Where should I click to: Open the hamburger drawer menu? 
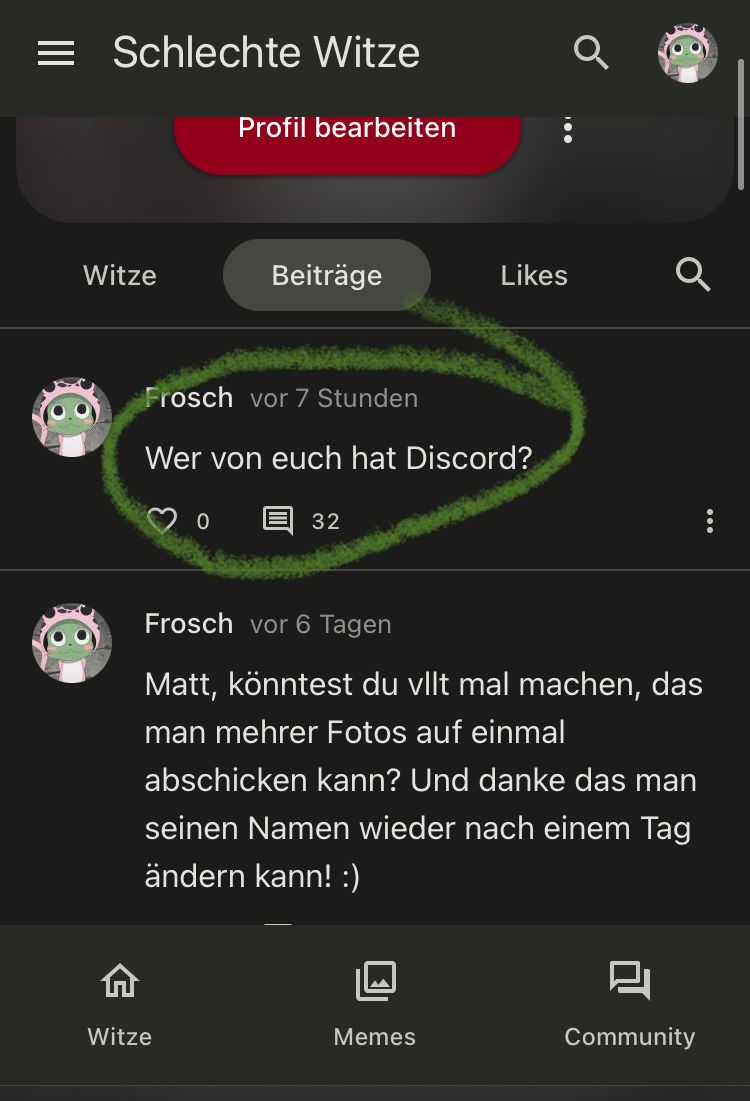point(56,53)
